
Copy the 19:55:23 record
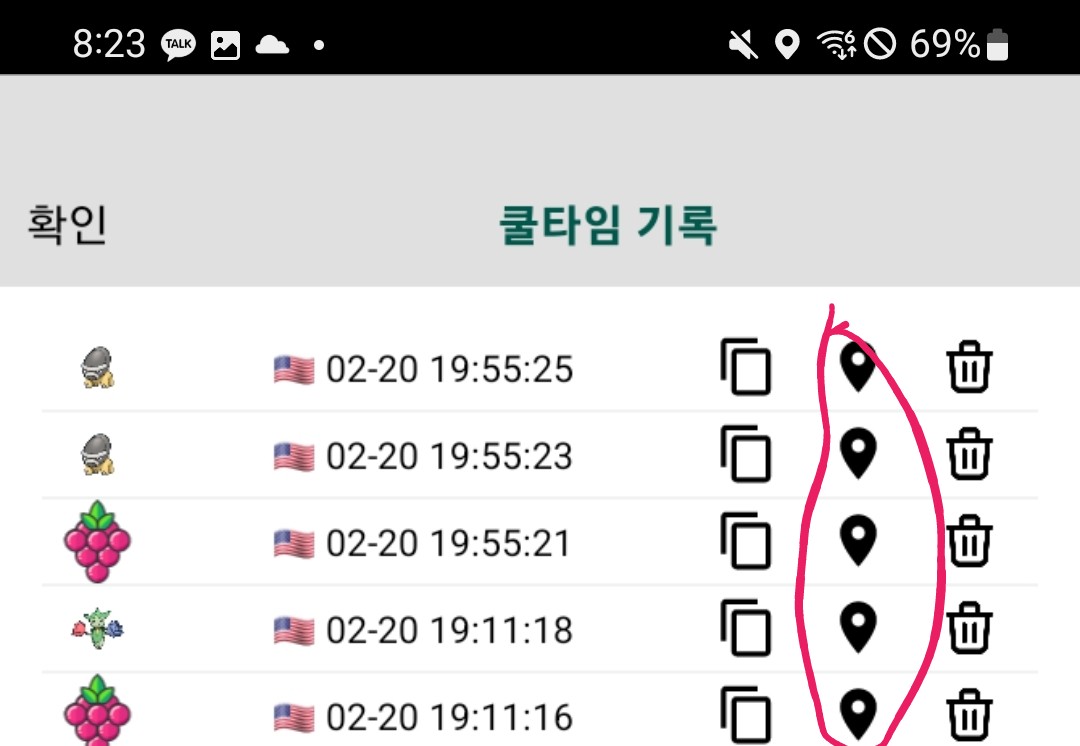point(746,455)
